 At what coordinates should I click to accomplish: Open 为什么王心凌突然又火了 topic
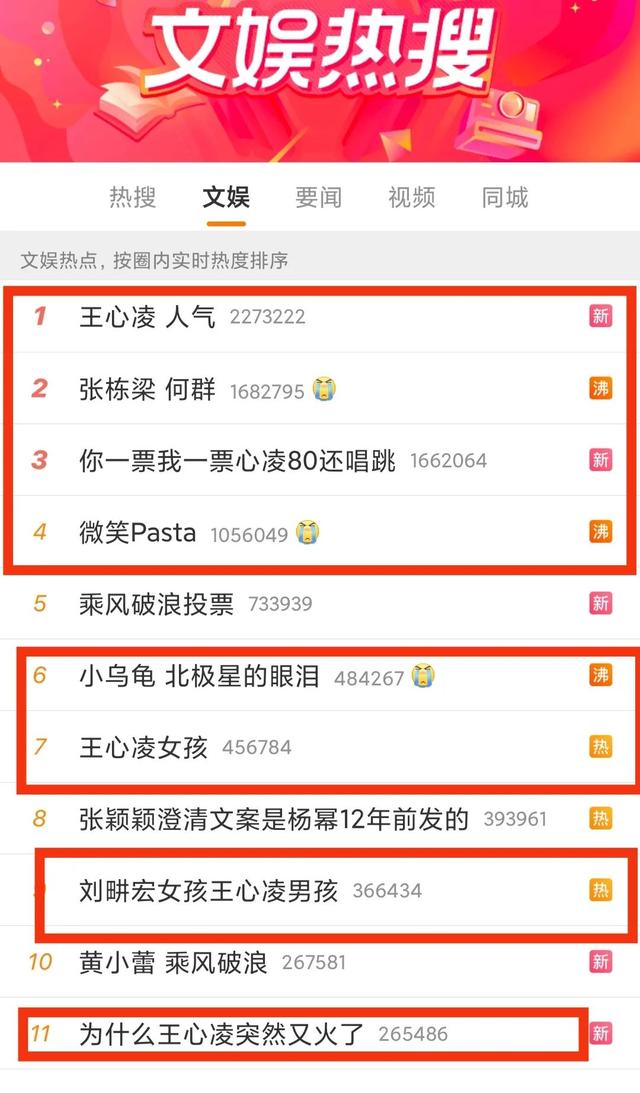point(221,1033)
